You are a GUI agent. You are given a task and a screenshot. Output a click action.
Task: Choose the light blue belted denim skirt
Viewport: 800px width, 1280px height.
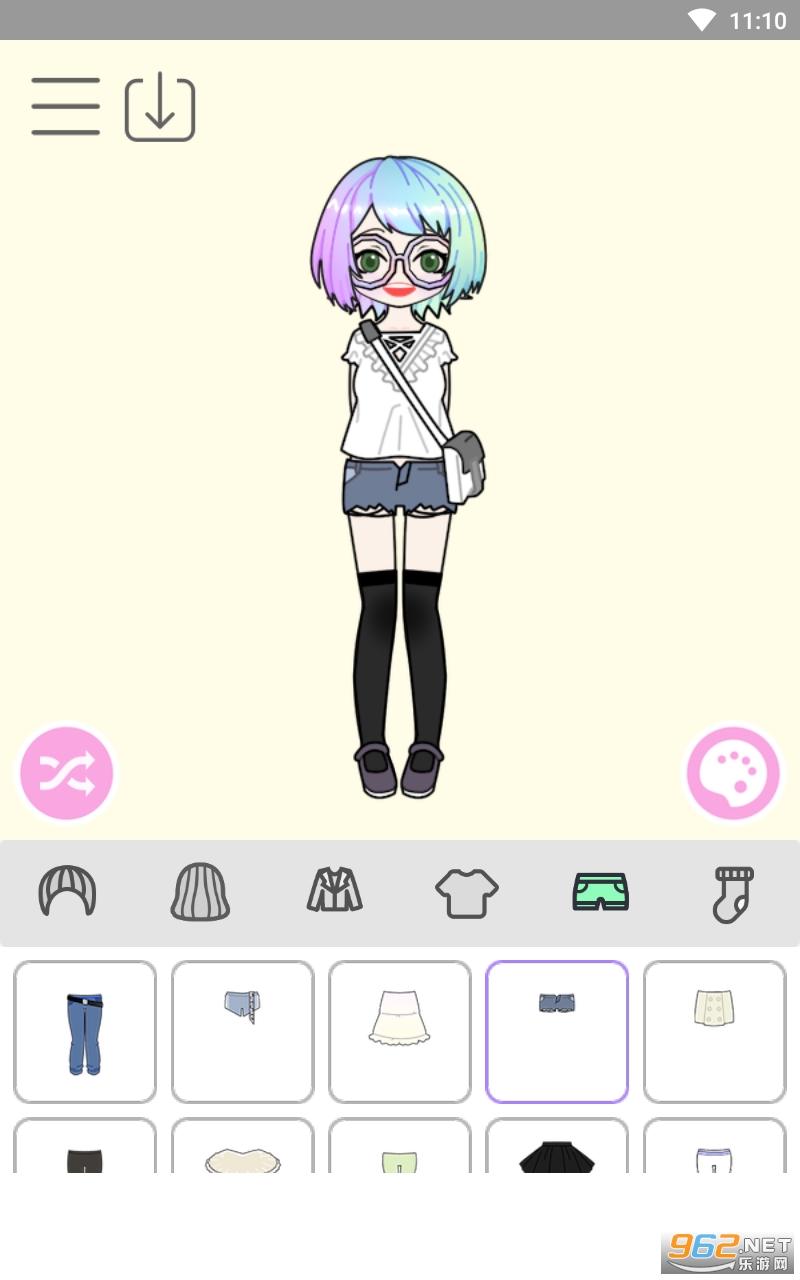(x=243, y=1032)
